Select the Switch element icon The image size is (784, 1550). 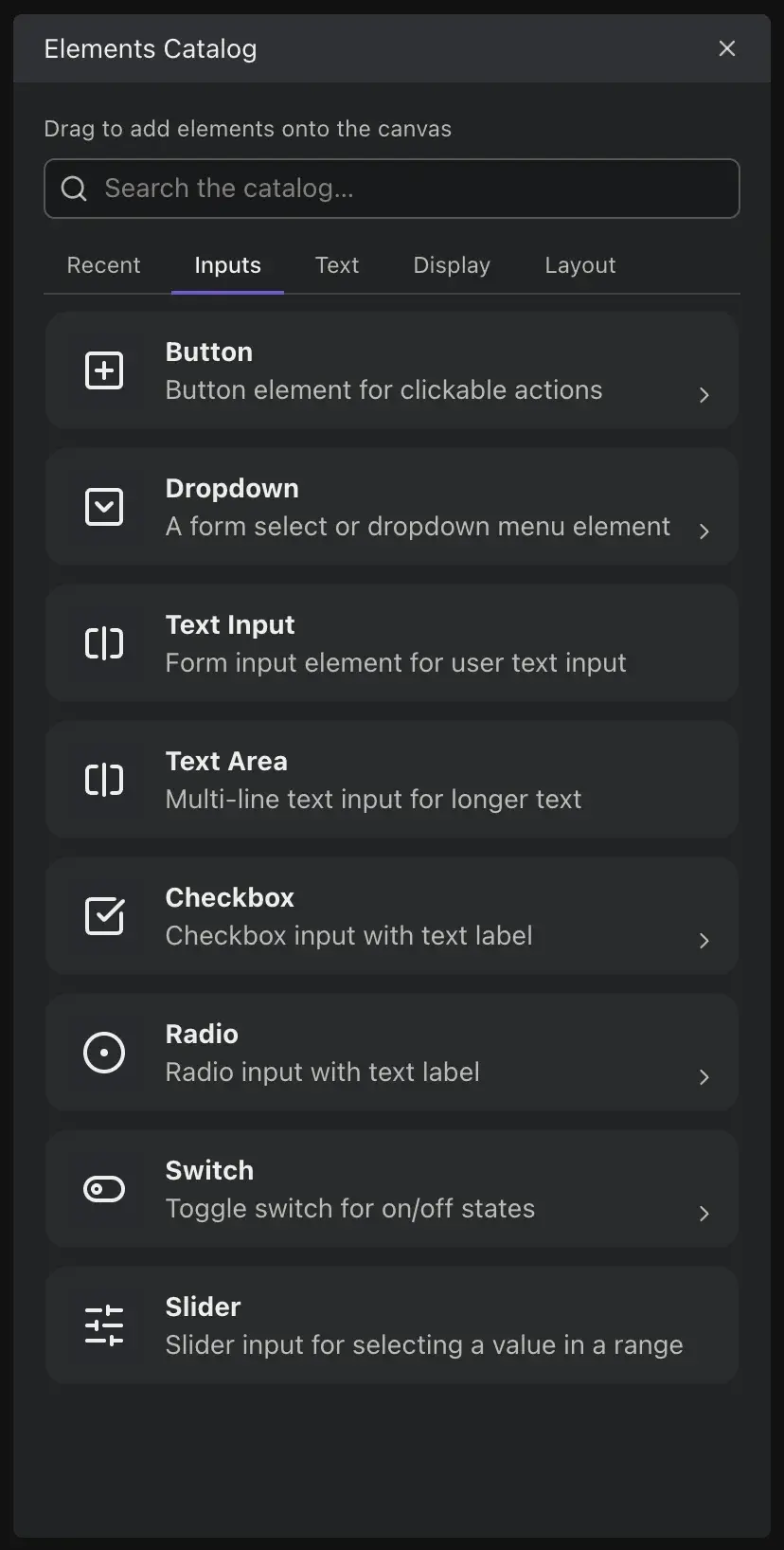pyautogui.click(x=104, y=1189)
